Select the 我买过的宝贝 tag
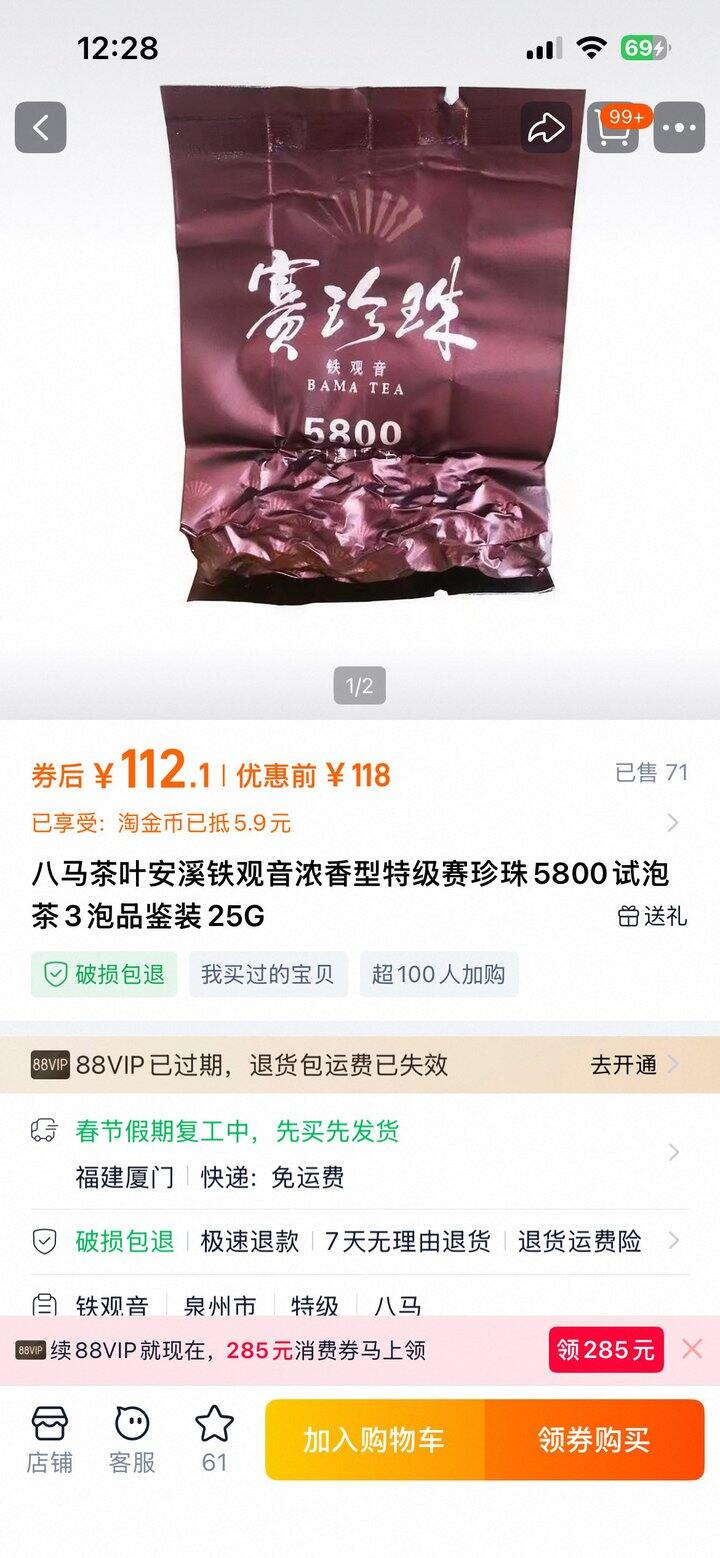 tap(267, 973)
